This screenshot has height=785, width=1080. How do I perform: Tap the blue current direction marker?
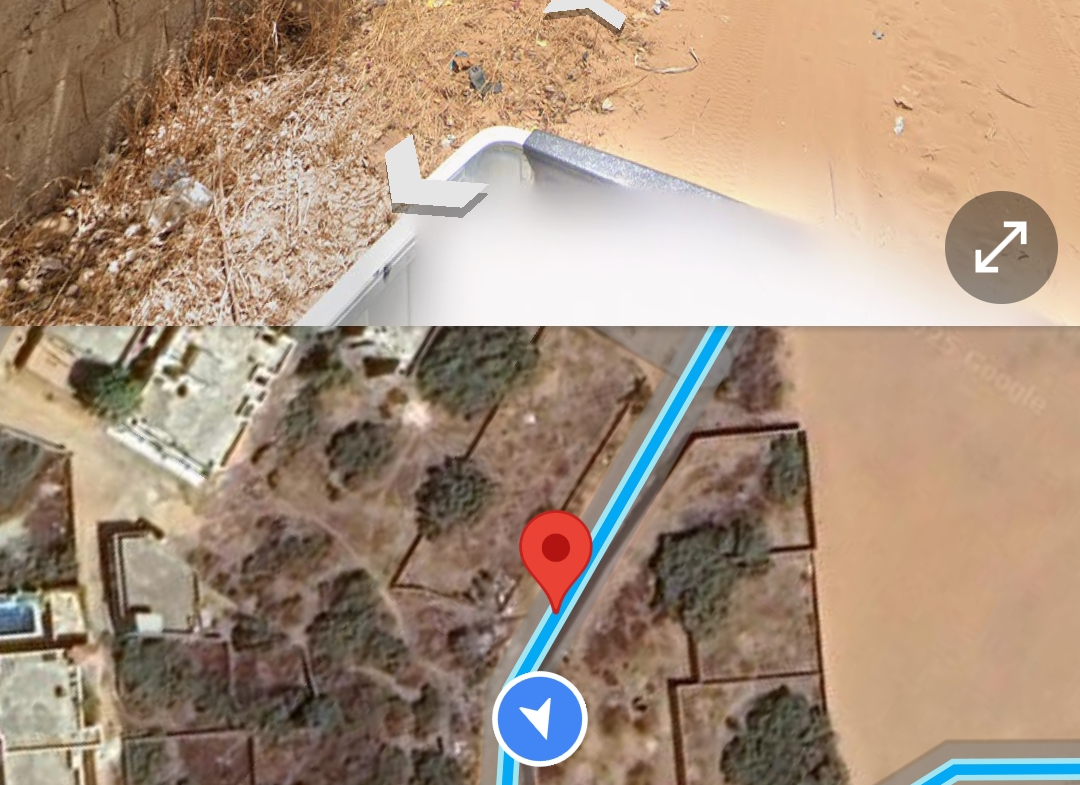[539, 718]
